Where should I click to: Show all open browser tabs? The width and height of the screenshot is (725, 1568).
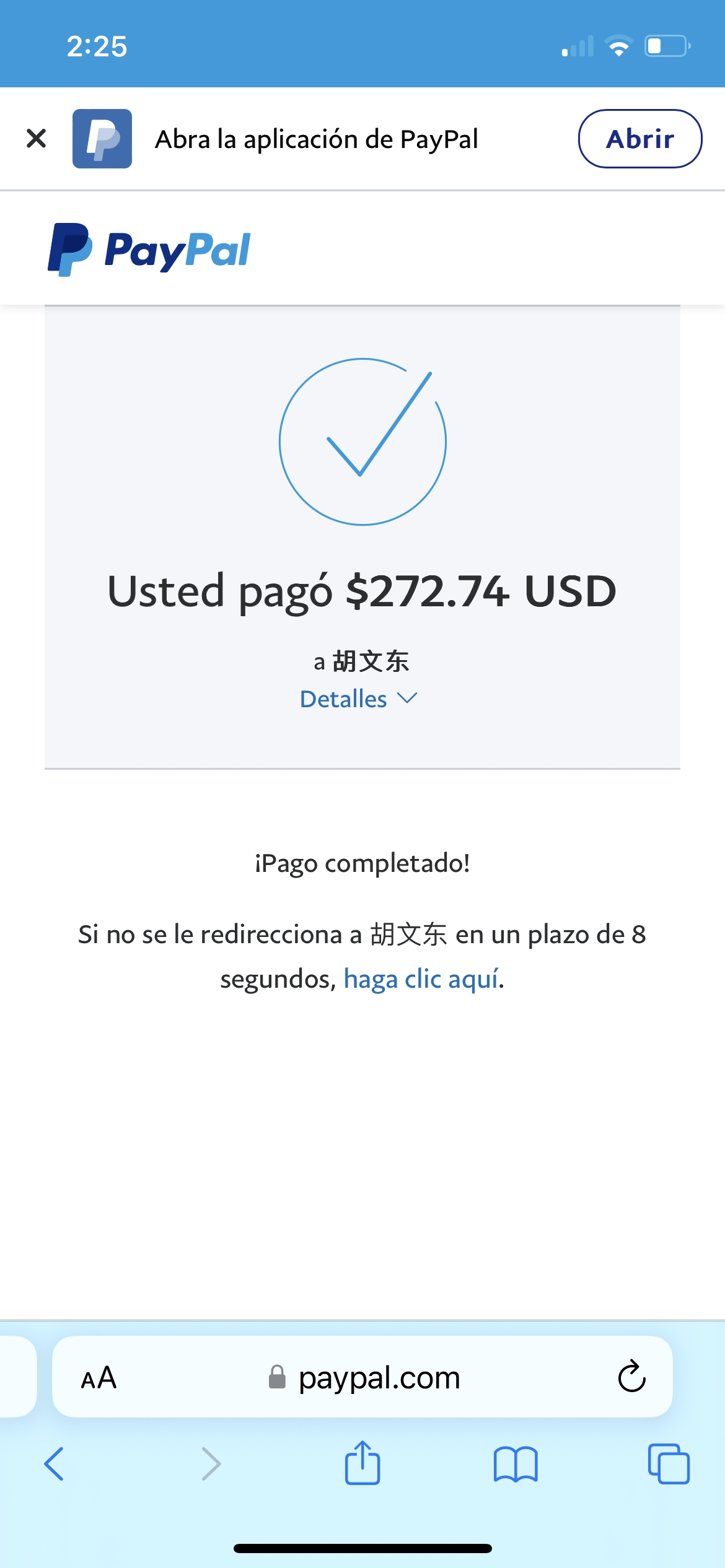669,1464
